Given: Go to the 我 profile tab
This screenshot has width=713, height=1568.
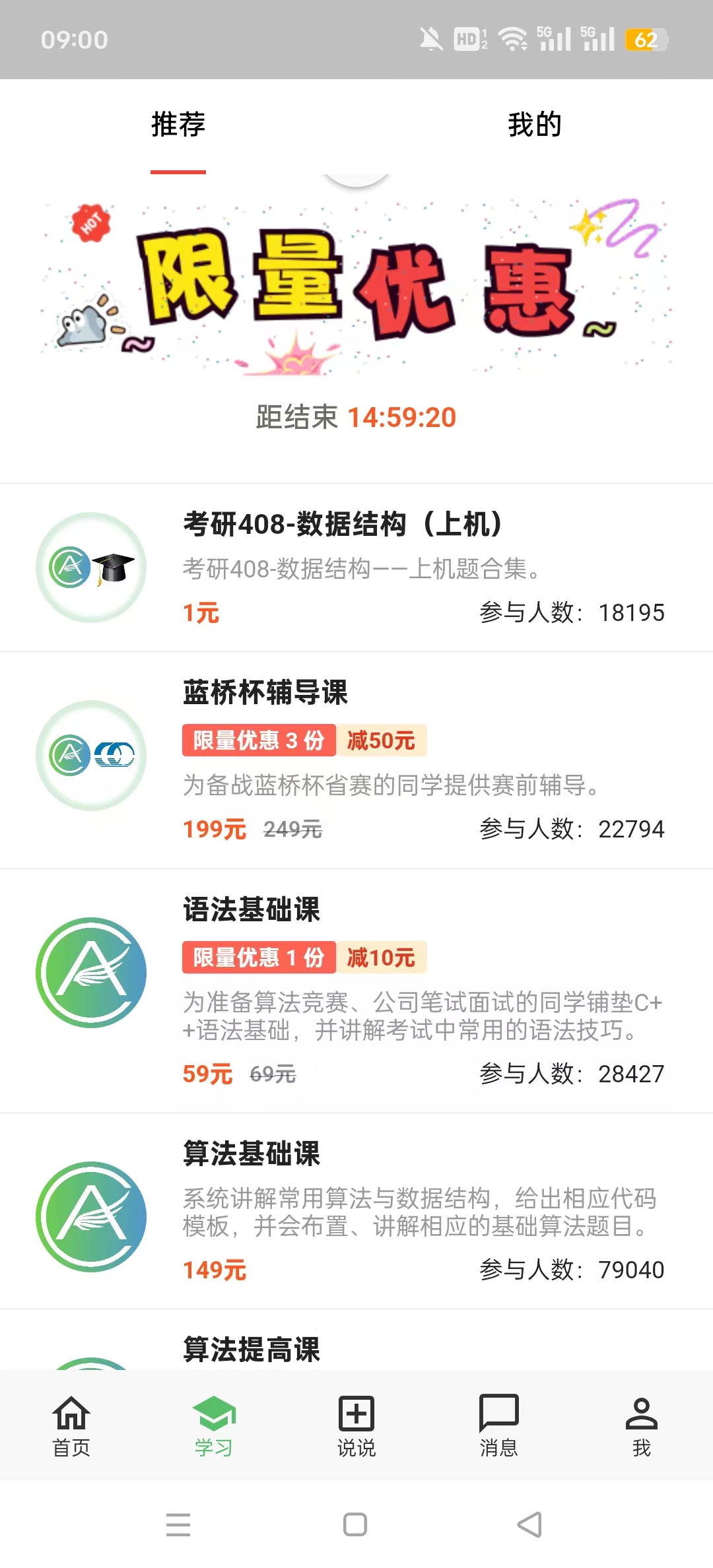Looking at the screenshot, I should 641,1425.
